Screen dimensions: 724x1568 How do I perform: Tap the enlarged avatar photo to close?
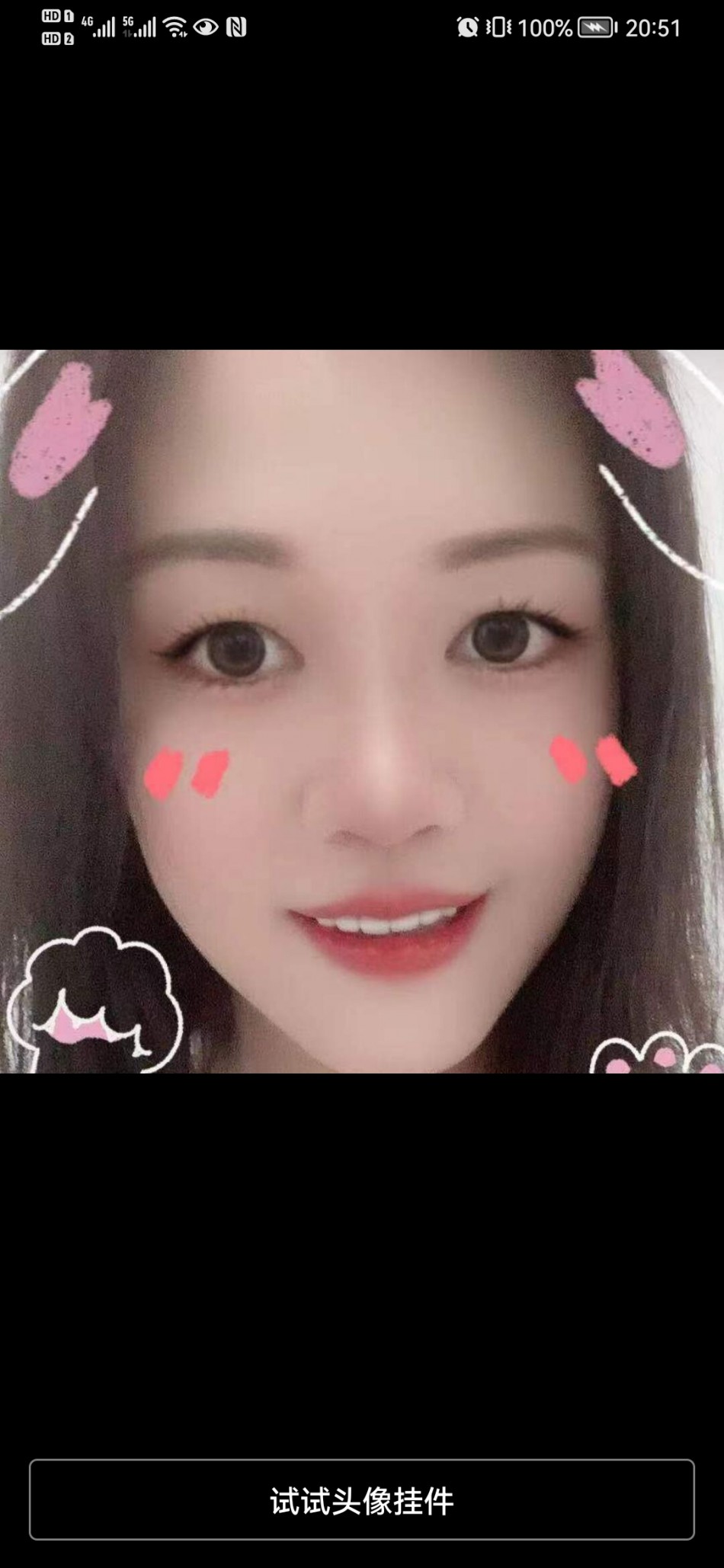click(x=362, y=711)
